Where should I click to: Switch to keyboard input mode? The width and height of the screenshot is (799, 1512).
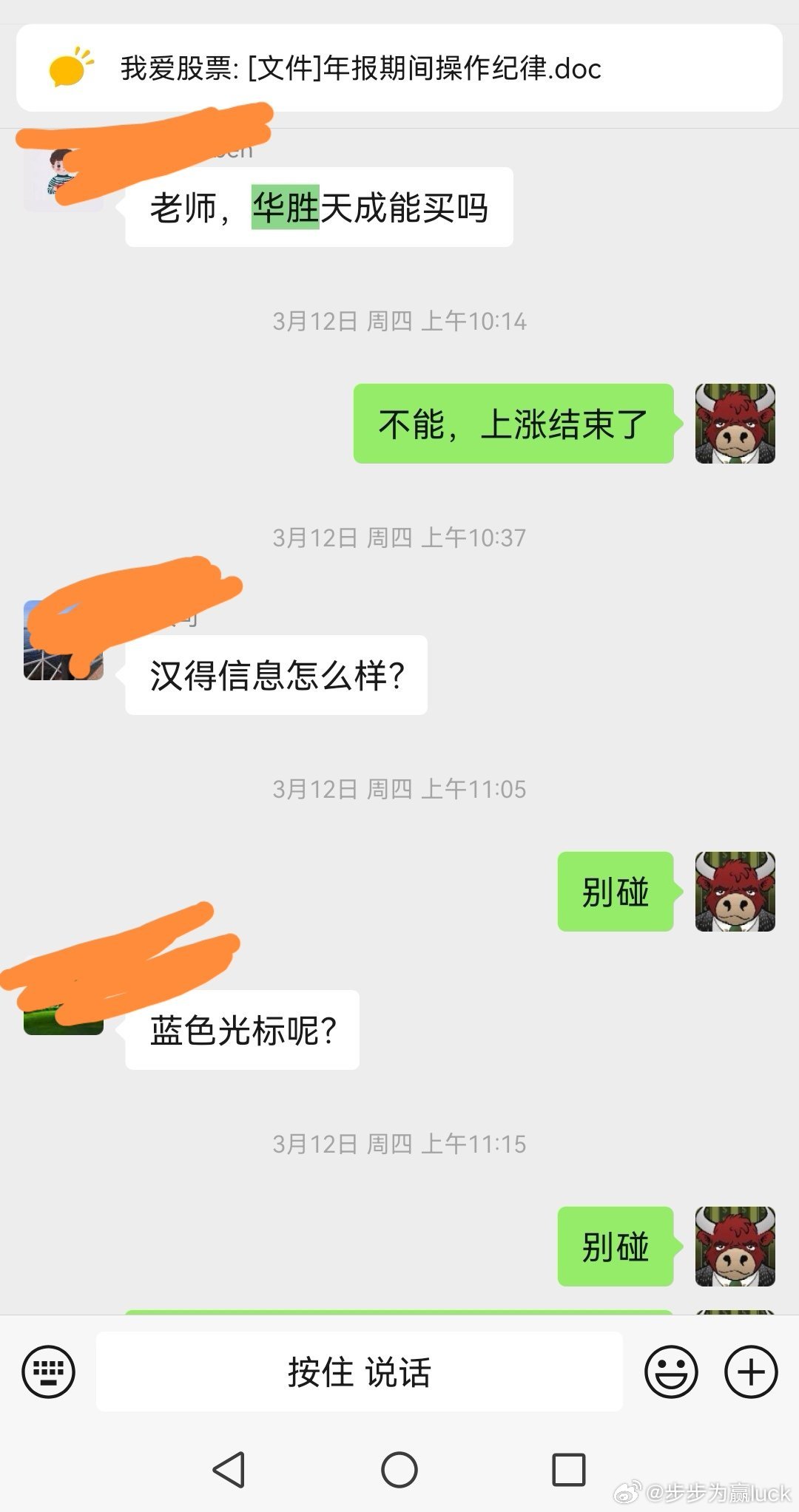pyautogui.click(x=48, y=1371)
